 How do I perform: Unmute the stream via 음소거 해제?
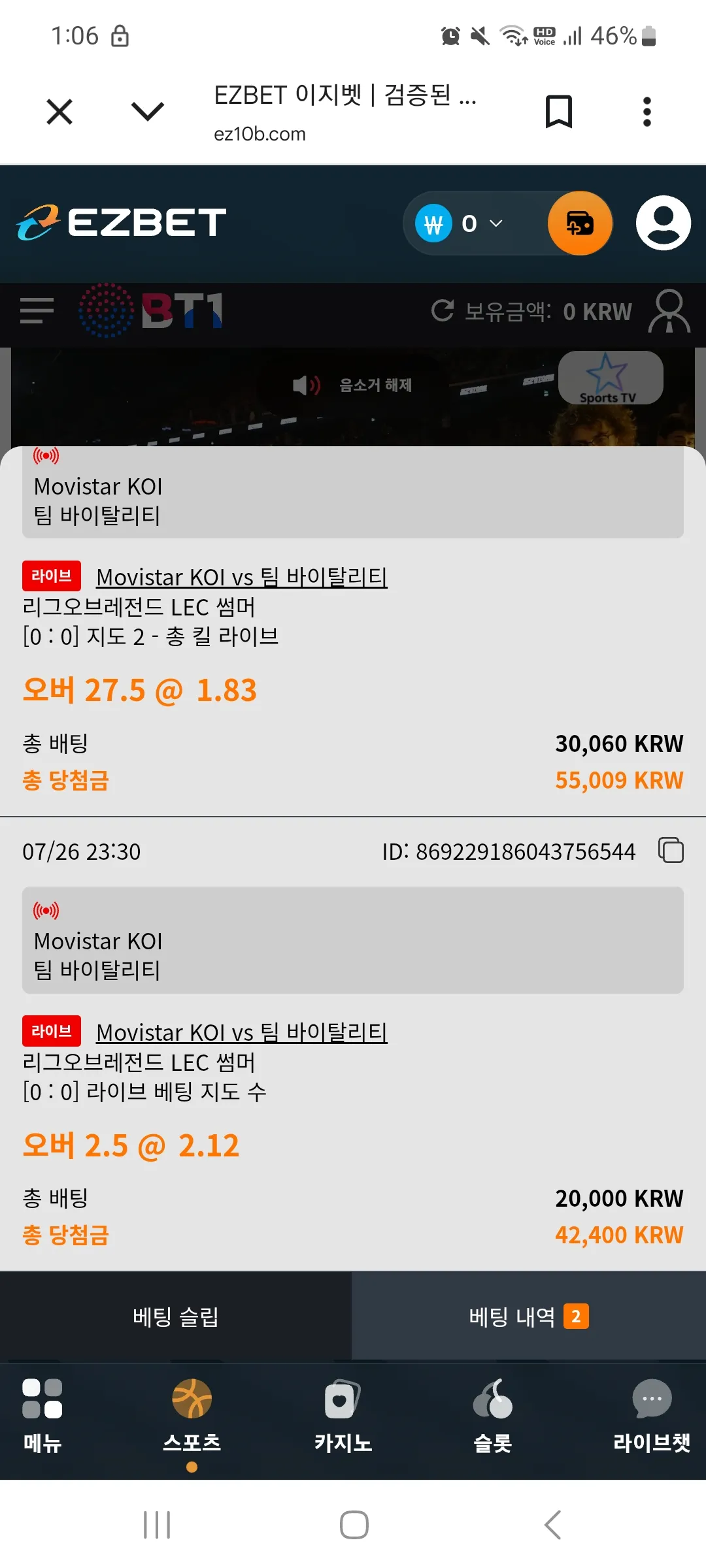[x=353, y=385]
